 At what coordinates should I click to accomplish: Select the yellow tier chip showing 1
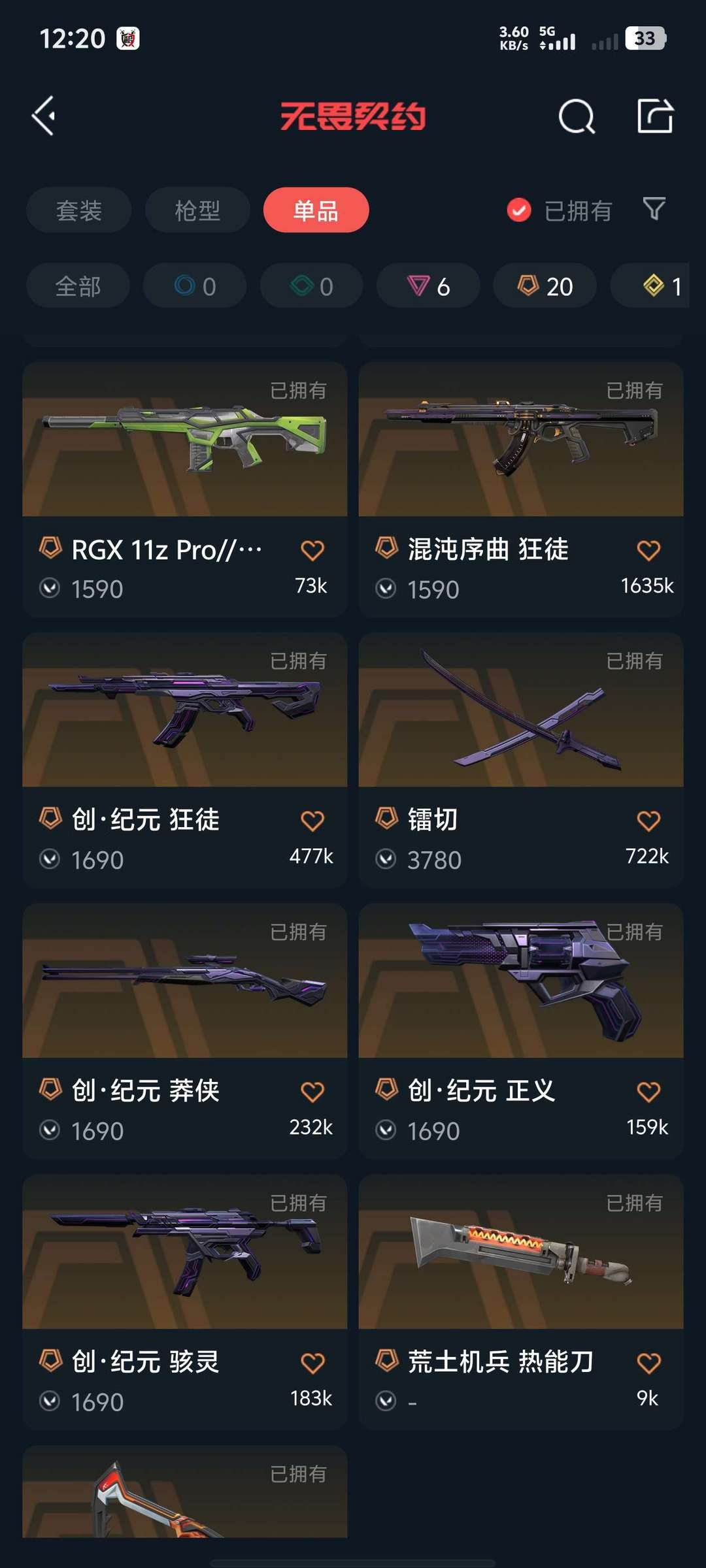click(x=650, y=286)
